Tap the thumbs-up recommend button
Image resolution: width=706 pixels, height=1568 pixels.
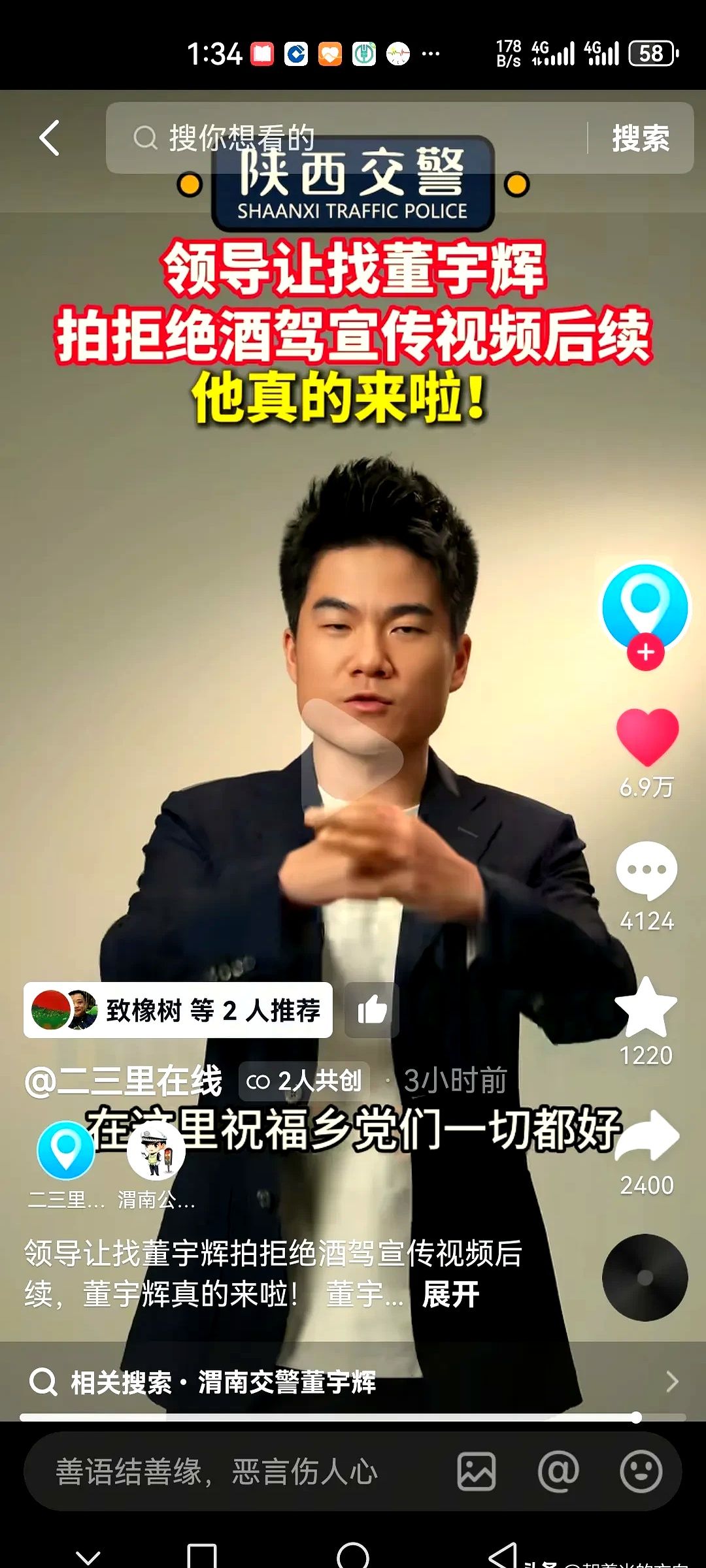click(371, 1010)
